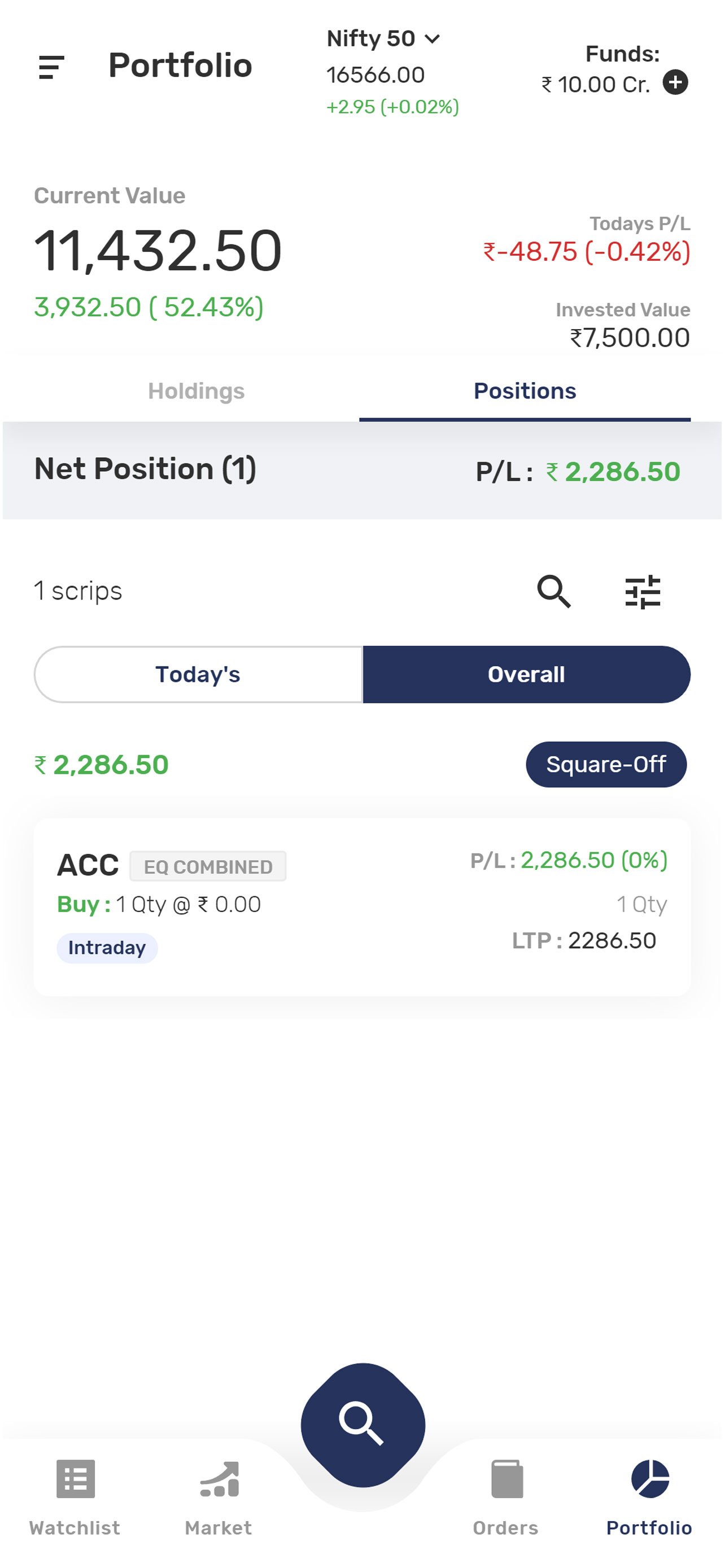The image size is (725, 1568).
Task: Open the positions filter options
Action: point(643,592)
